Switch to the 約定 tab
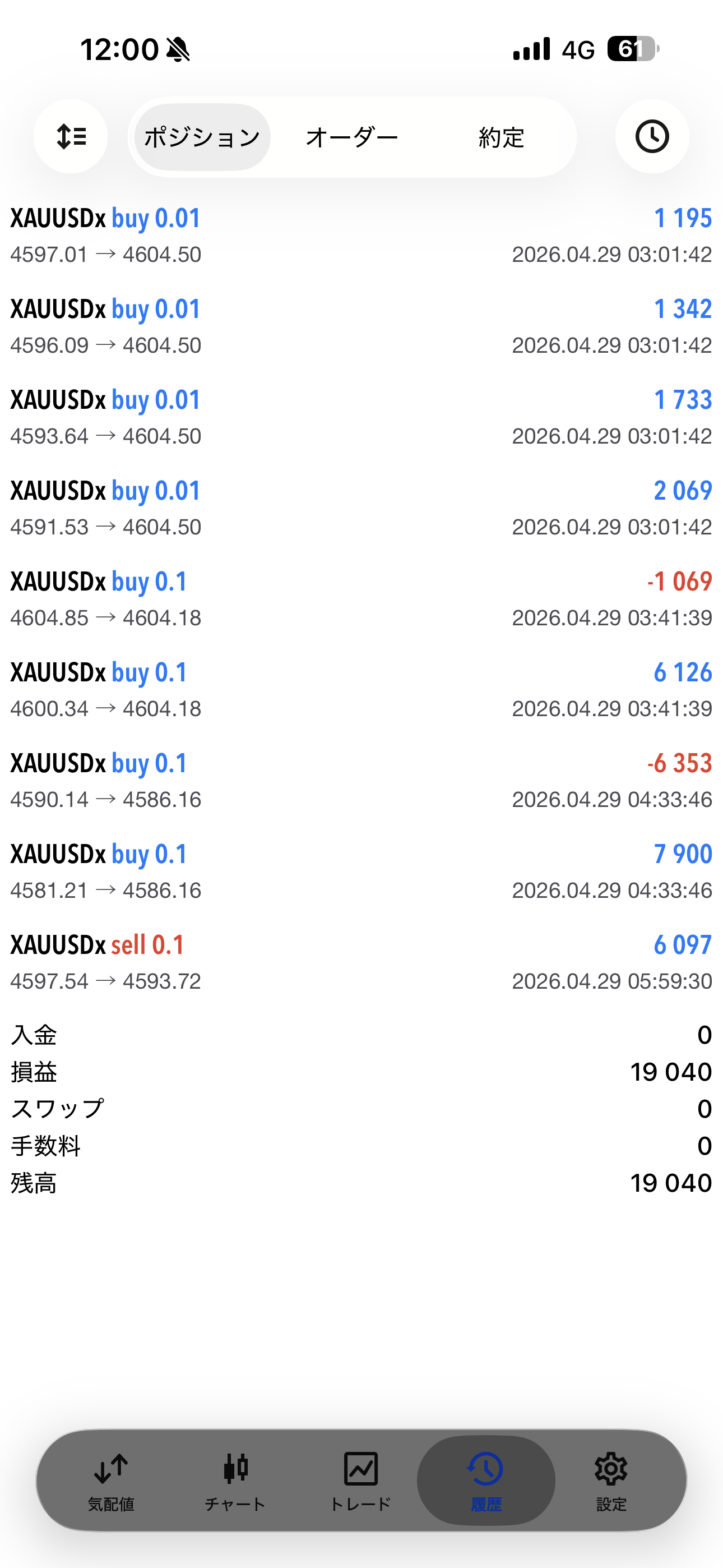Image resolution: width=723 pixels, height=1568 pixels. (501, 137)
